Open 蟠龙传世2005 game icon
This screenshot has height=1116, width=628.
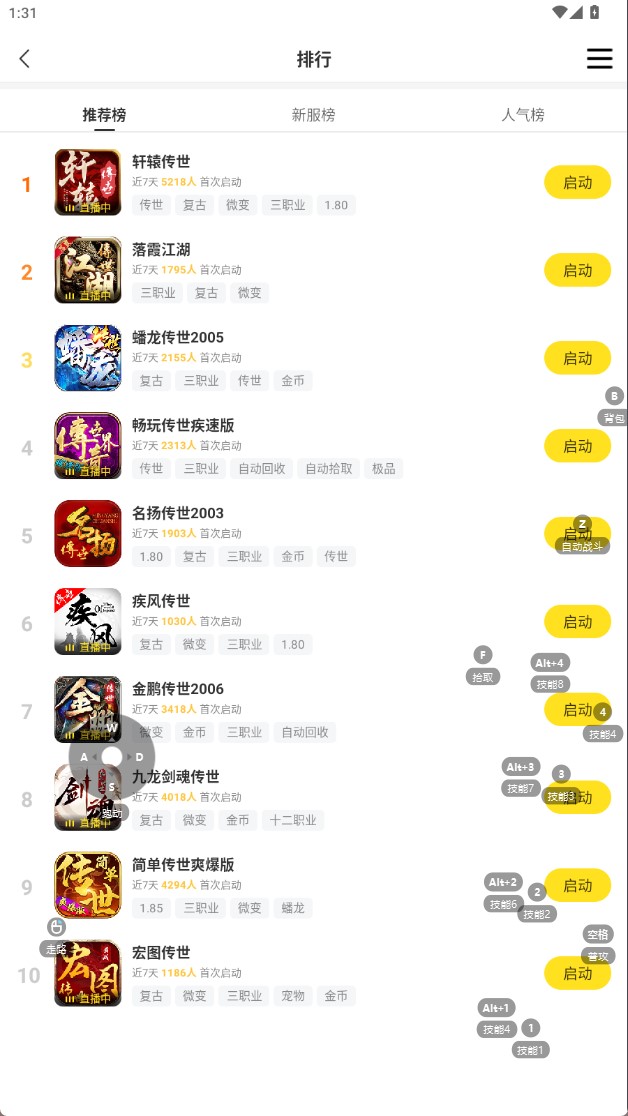point(88,358)
